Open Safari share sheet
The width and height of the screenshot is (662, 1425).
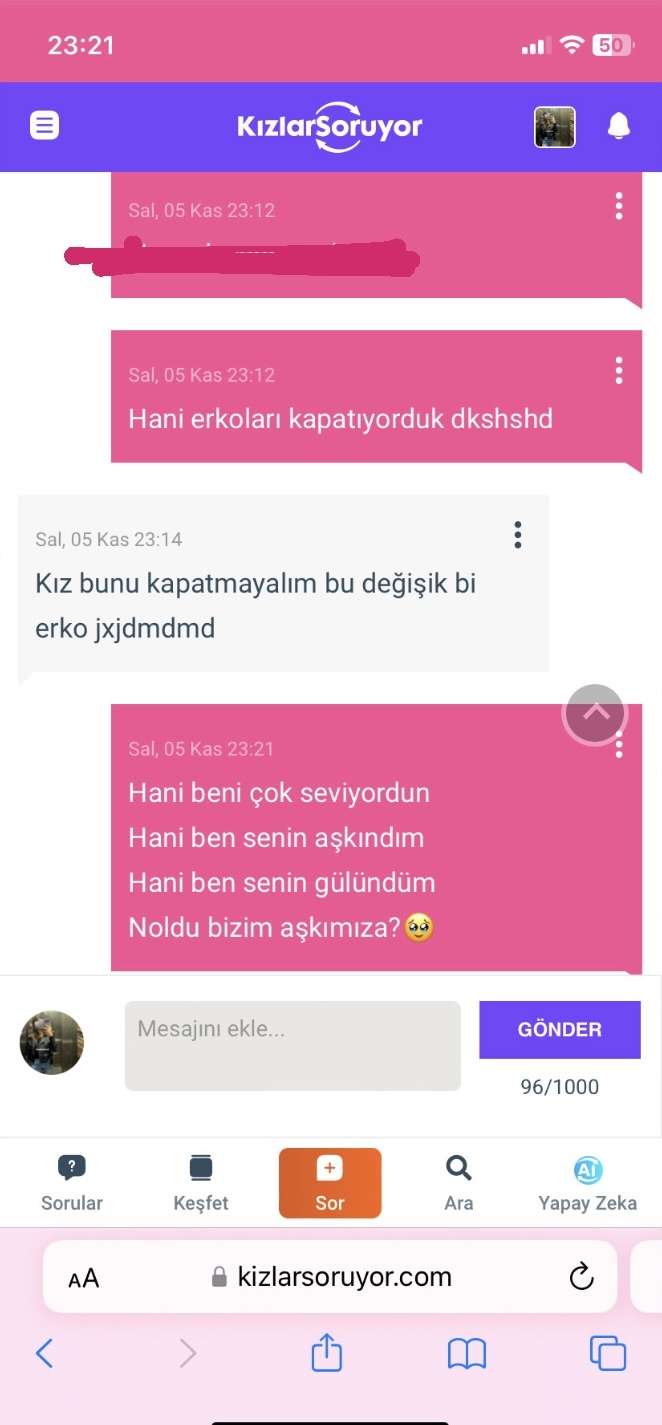[327, 1353]
